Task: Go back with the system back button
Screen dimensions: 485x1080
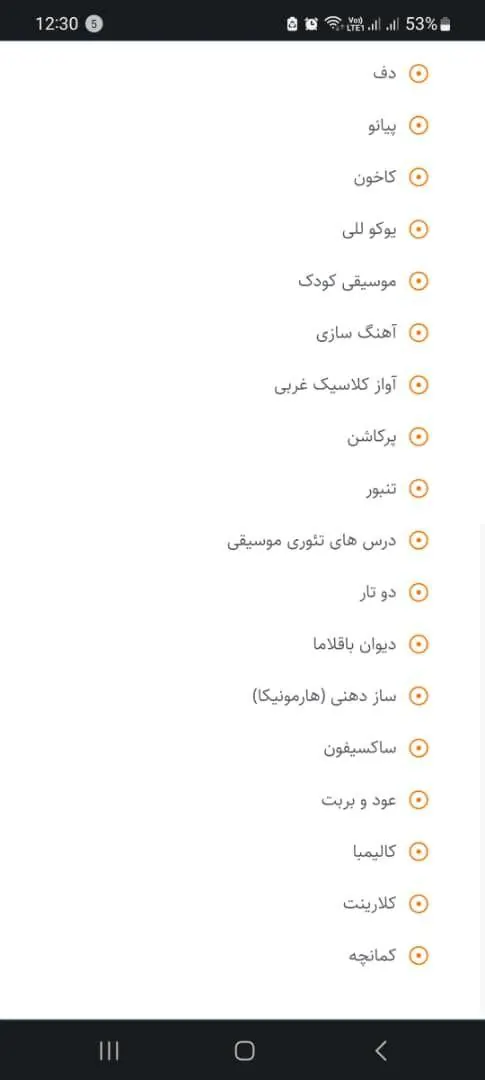Action: [x=380, y=1050]
